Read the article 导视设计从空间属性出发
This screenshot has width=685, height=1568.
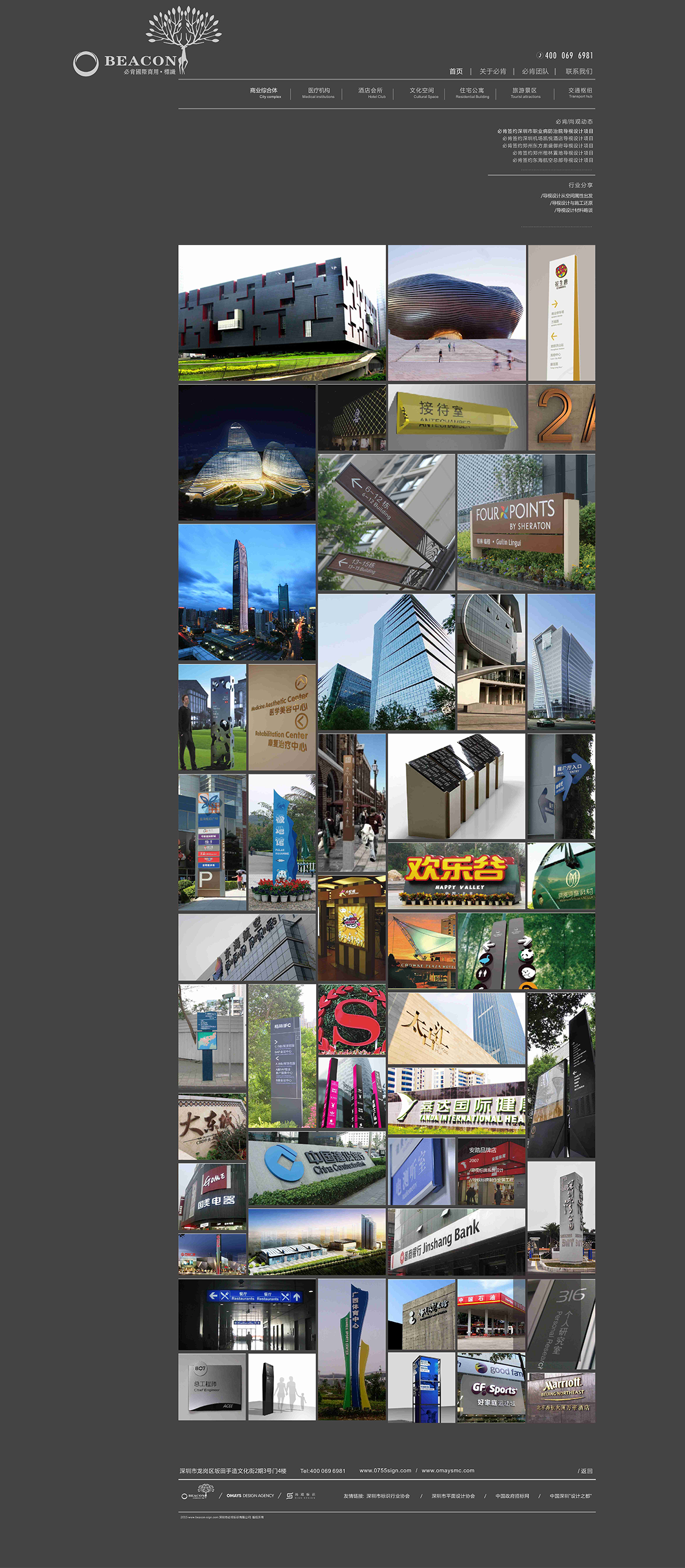tap(566, 196)
